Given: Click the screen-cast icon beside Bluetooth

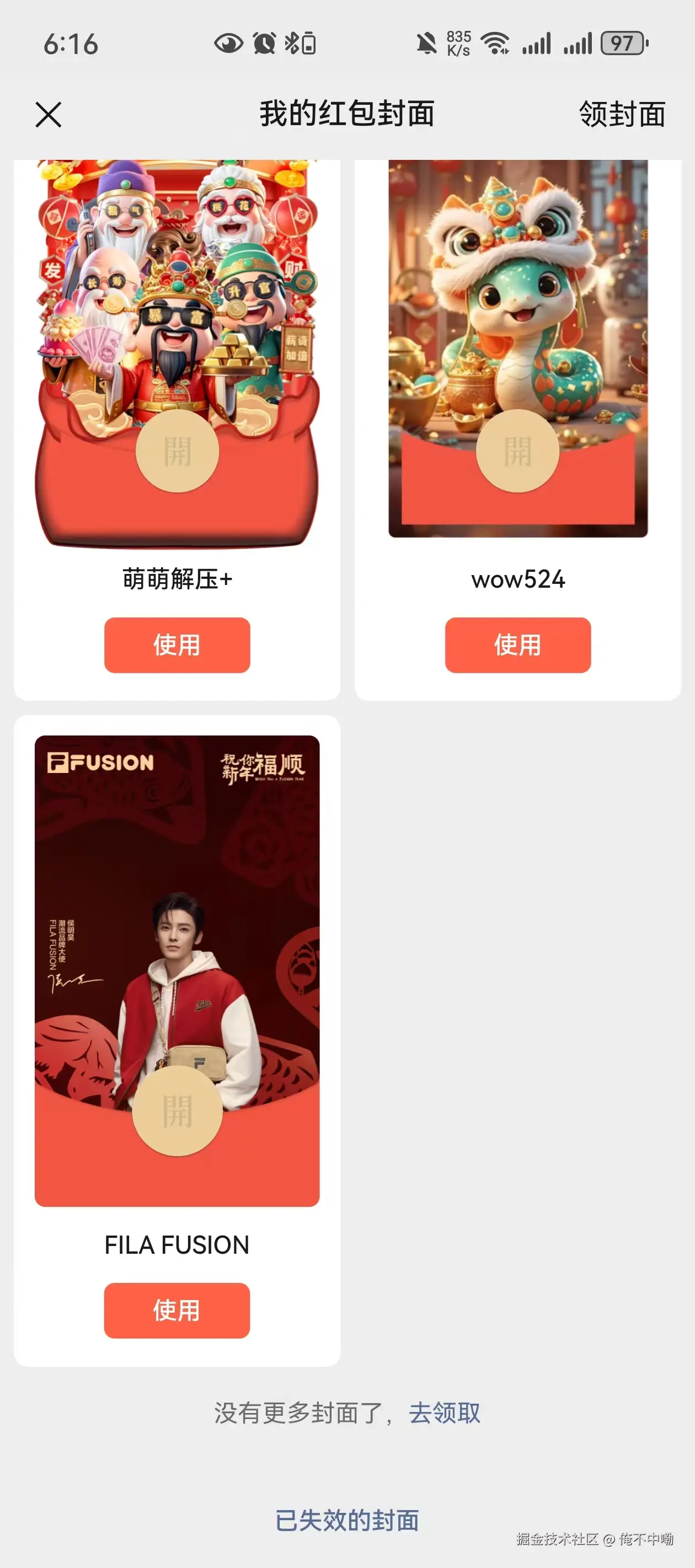Looking at the screenshot, I should click(x=309, y=42).
